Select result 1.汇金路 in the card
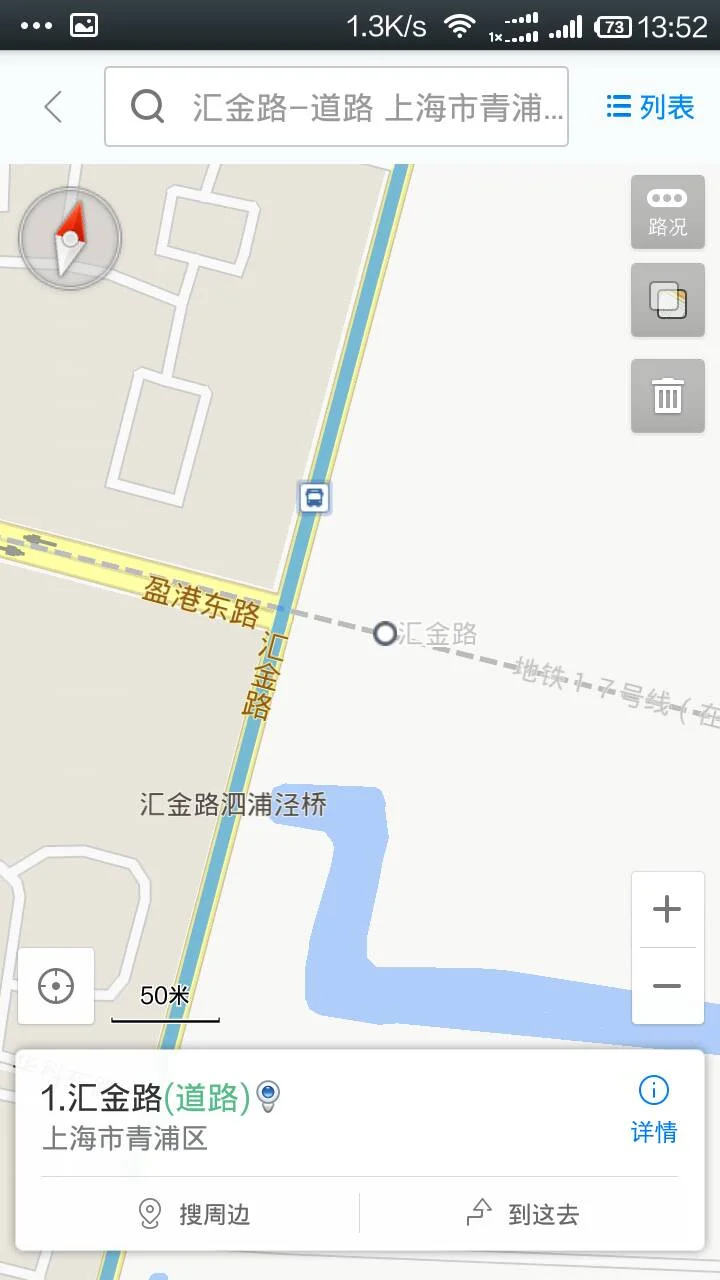The width and height of the screenshot is (720, 1280). [150, 1096]
